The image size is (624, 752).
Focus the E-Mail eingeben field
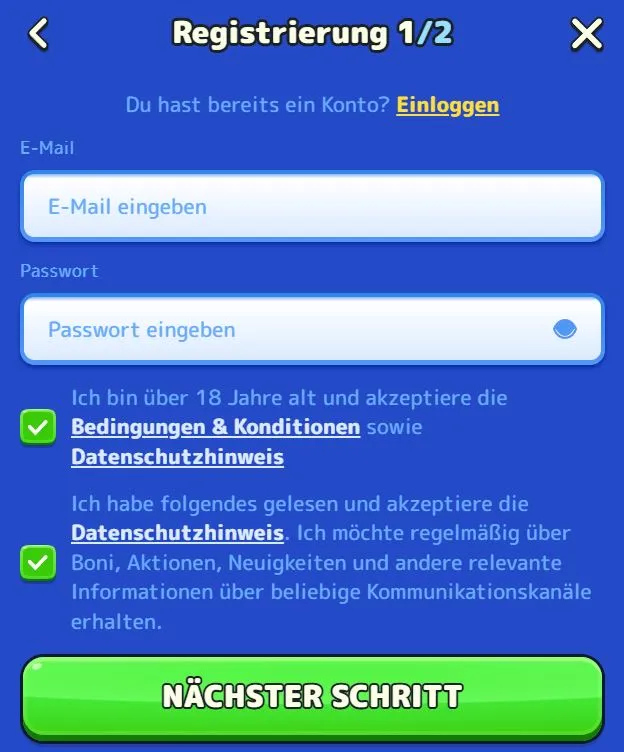pos(312,207)
